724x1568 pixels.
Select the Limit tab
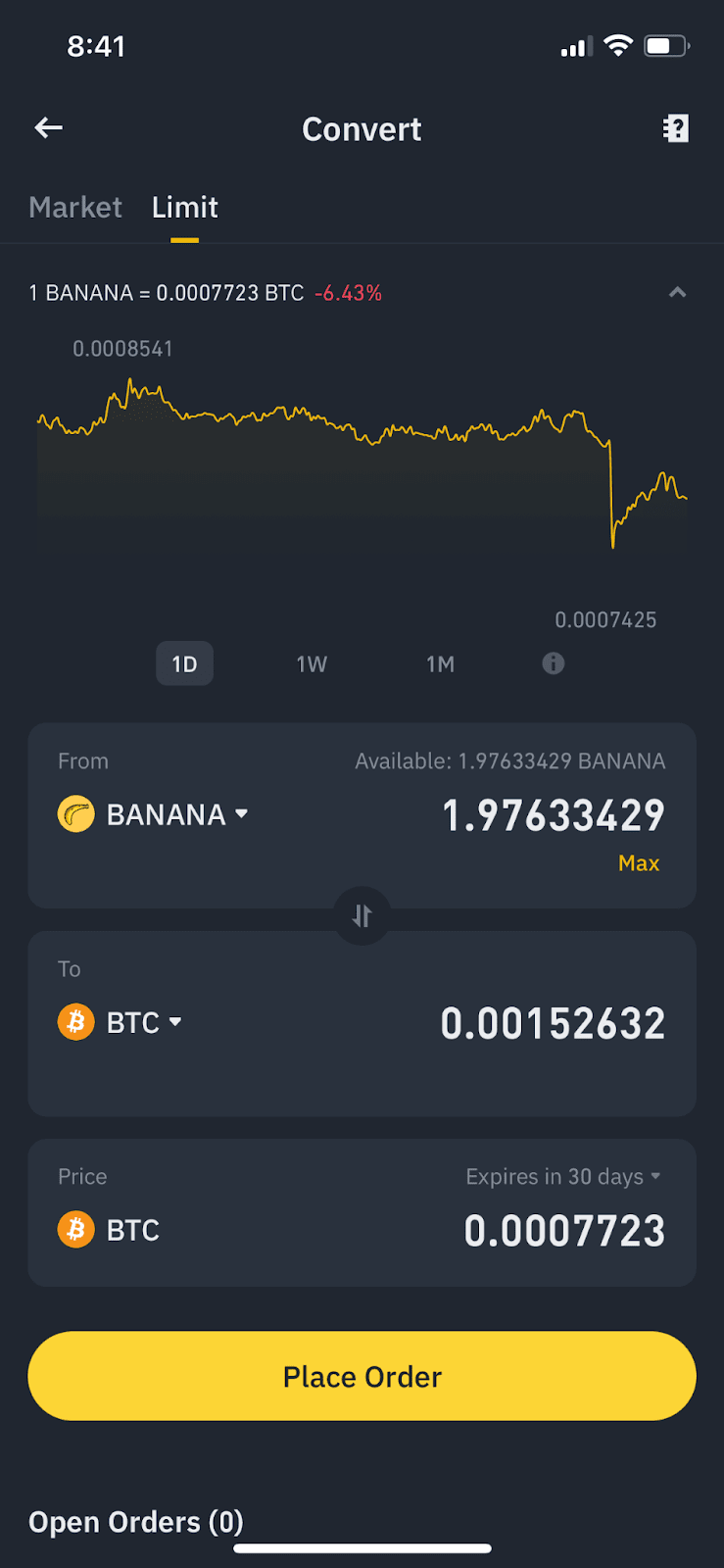[185, 208]
